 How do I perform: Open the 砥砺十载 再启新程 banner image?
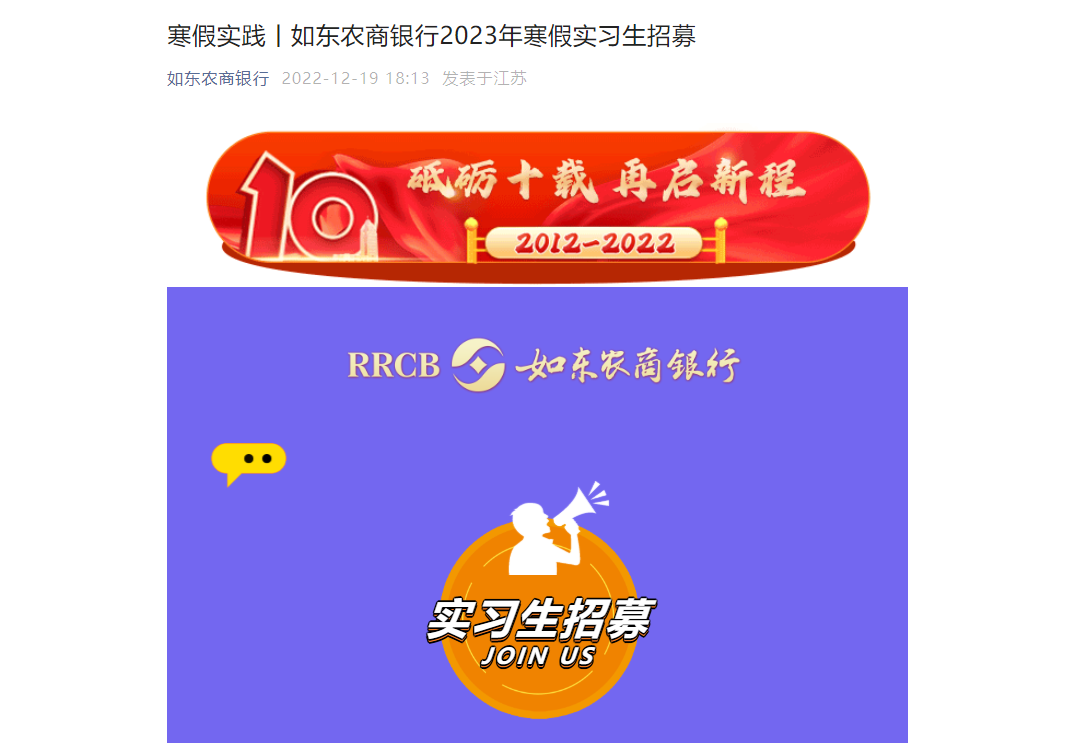pyautogui.click(x=537, y=203)
